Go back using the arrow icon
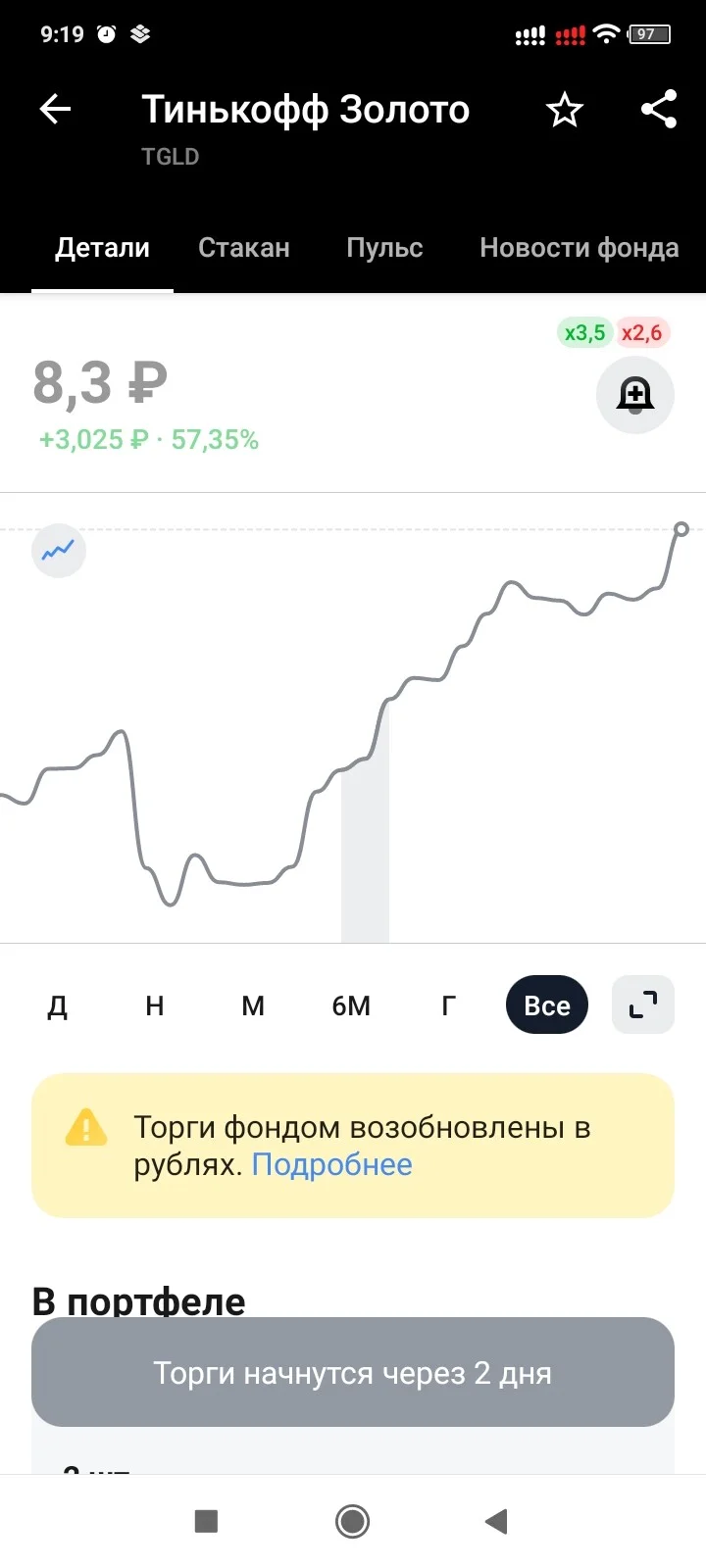The width and height of the screenshot is (706, 1568). (55, 109)
